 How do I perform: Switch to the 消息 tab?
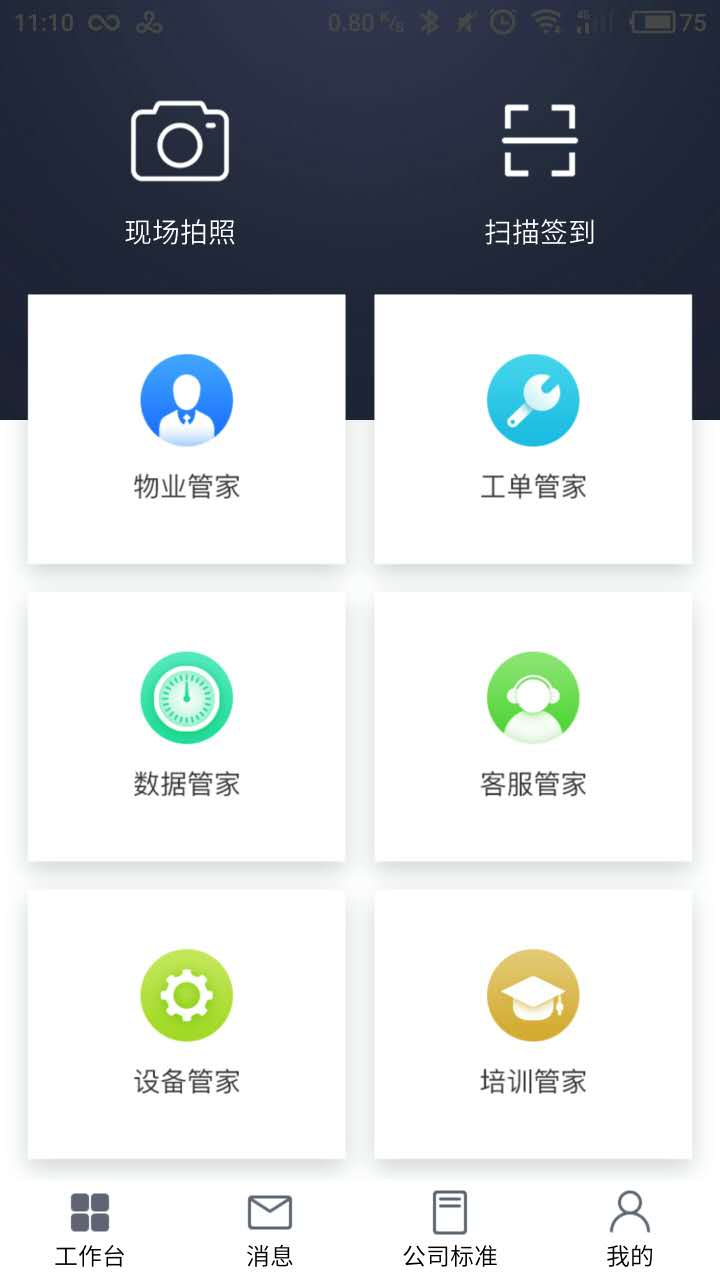click(x=270, y=1228)
